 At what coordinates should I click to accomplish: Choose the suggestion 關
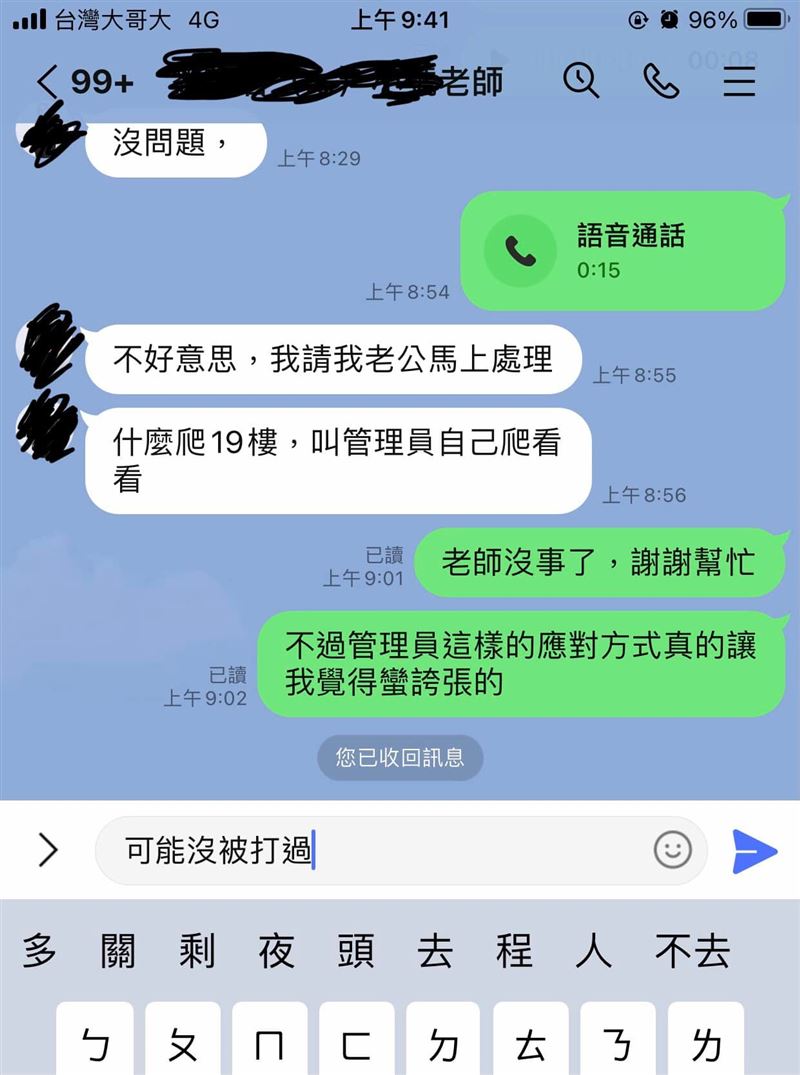coord(118,951)
